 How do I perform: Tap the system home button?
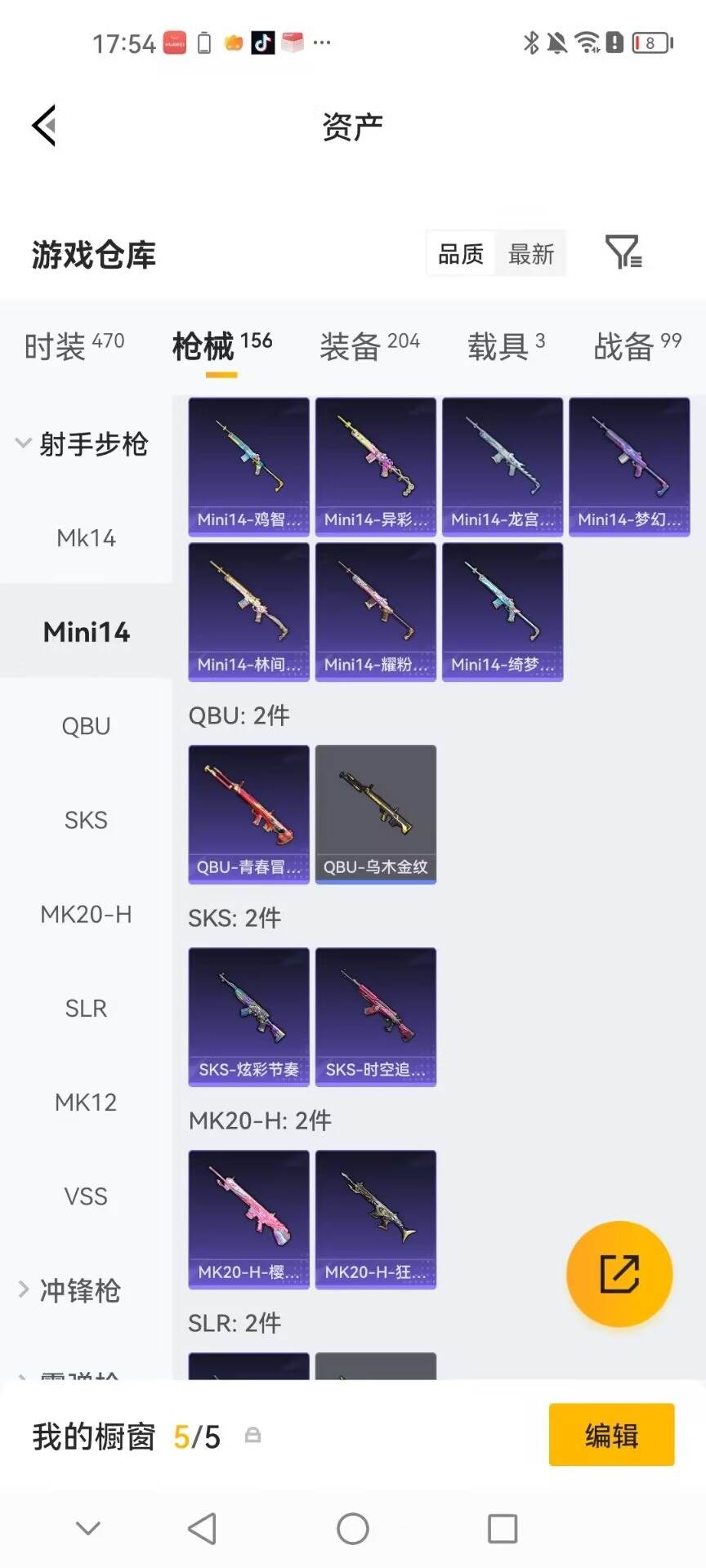(x=353, y=1529)
